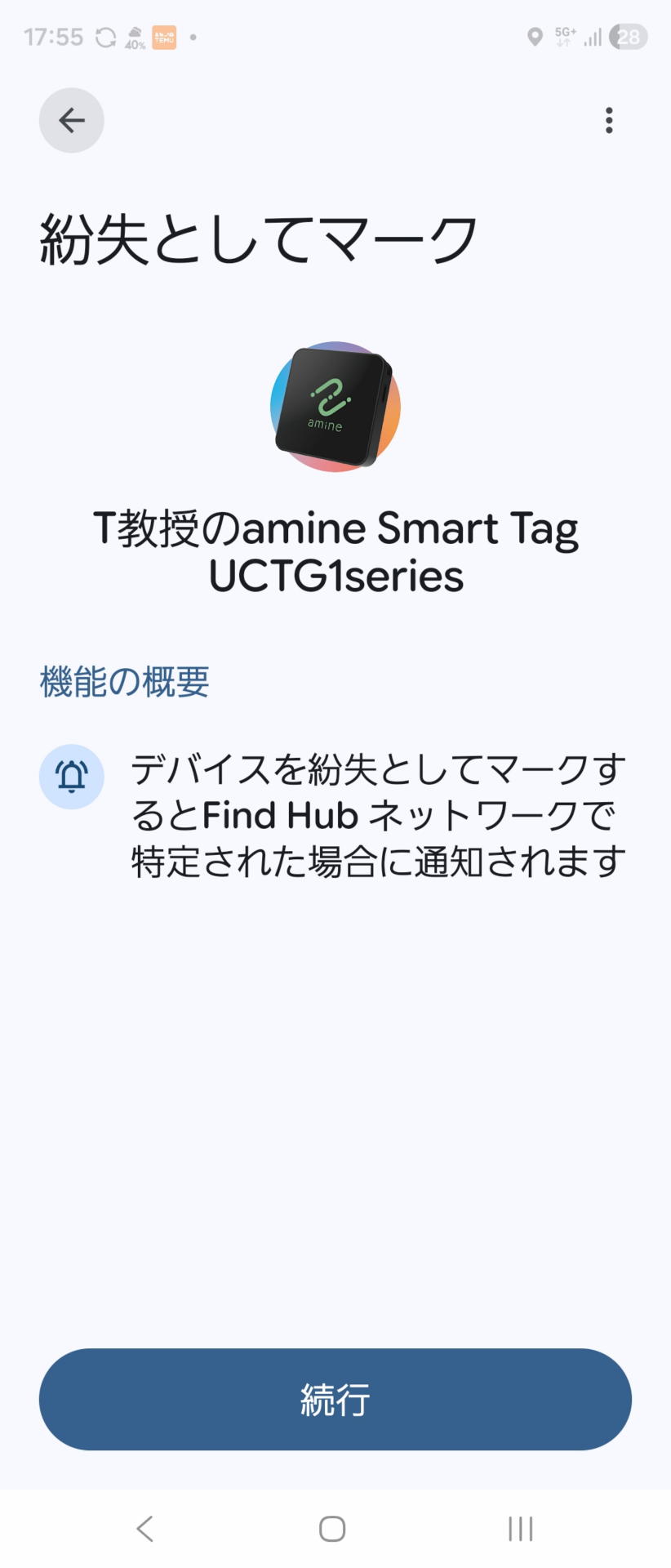Go back using the arrow button
The height and width of the screenshot is (1568, 671).
click(x=72, y=121)
